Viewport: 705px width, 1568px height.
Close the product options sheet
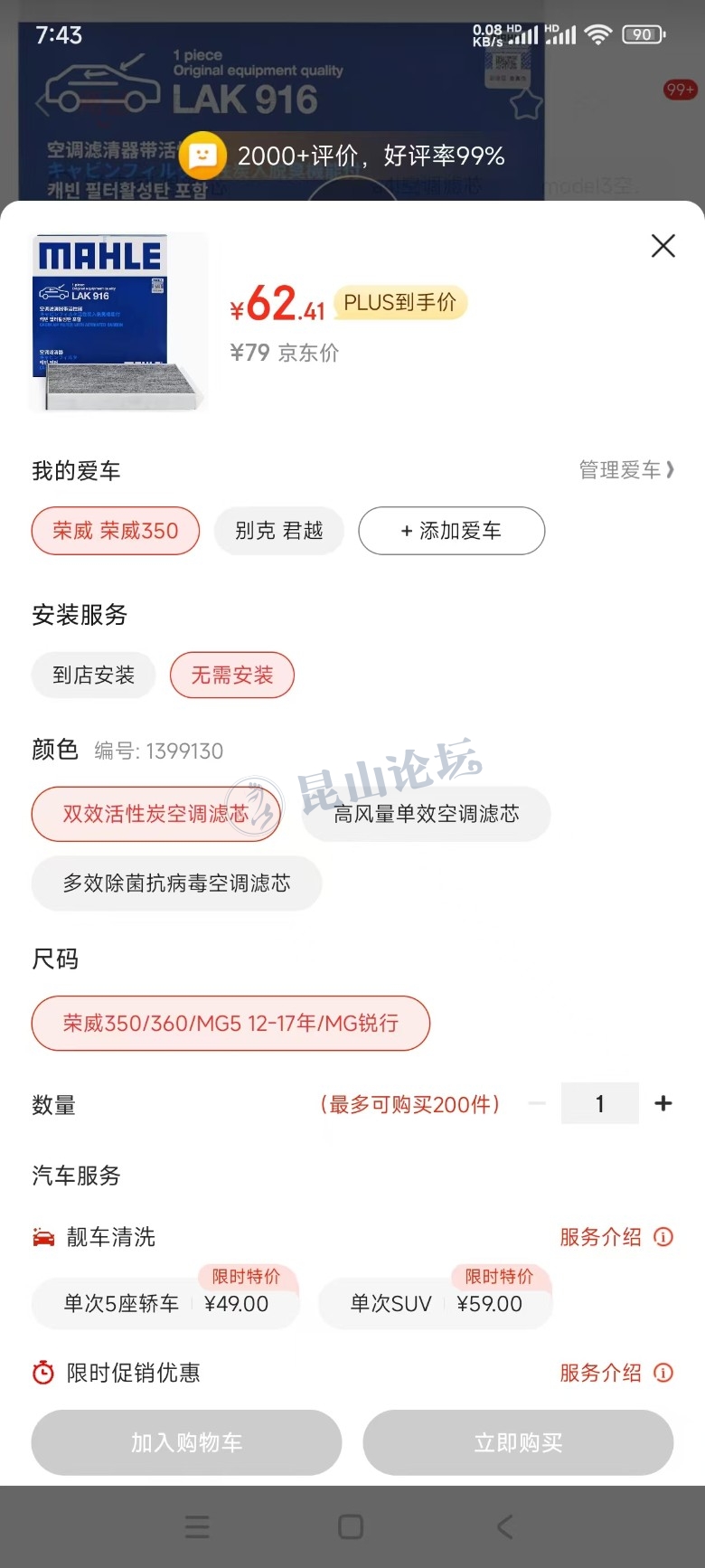[663, 245]
